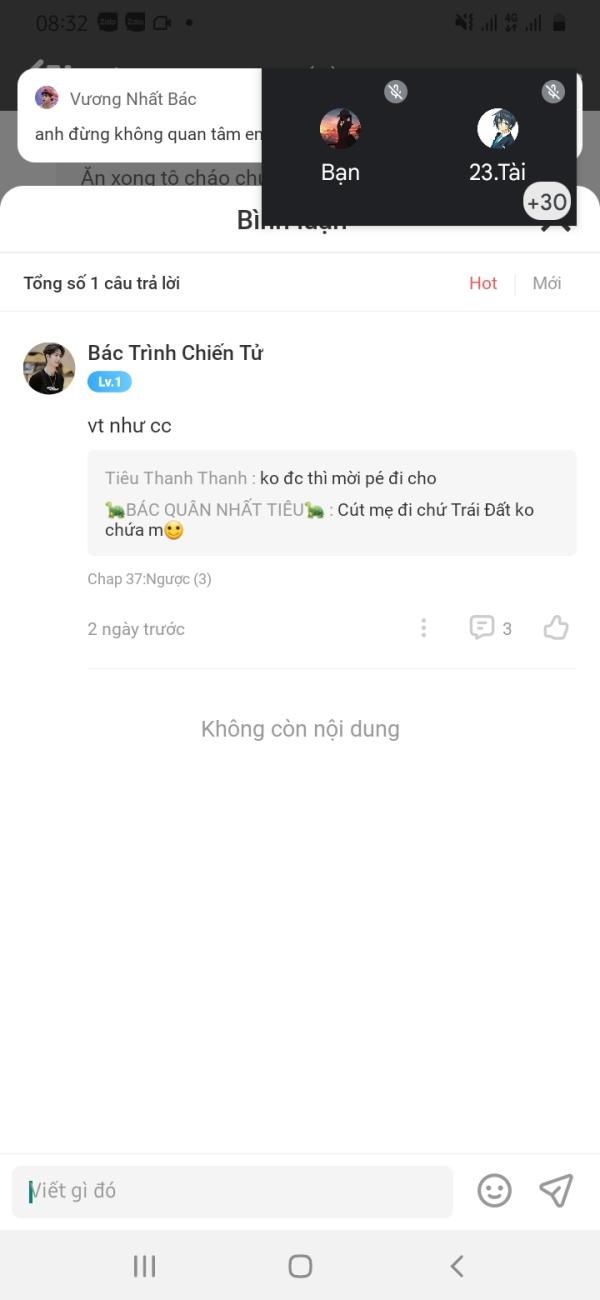Image resolution: width=600 pixels, height=1300 pixels.
Task: Like the comment 'vt như cc'
Action: (556, 628)
